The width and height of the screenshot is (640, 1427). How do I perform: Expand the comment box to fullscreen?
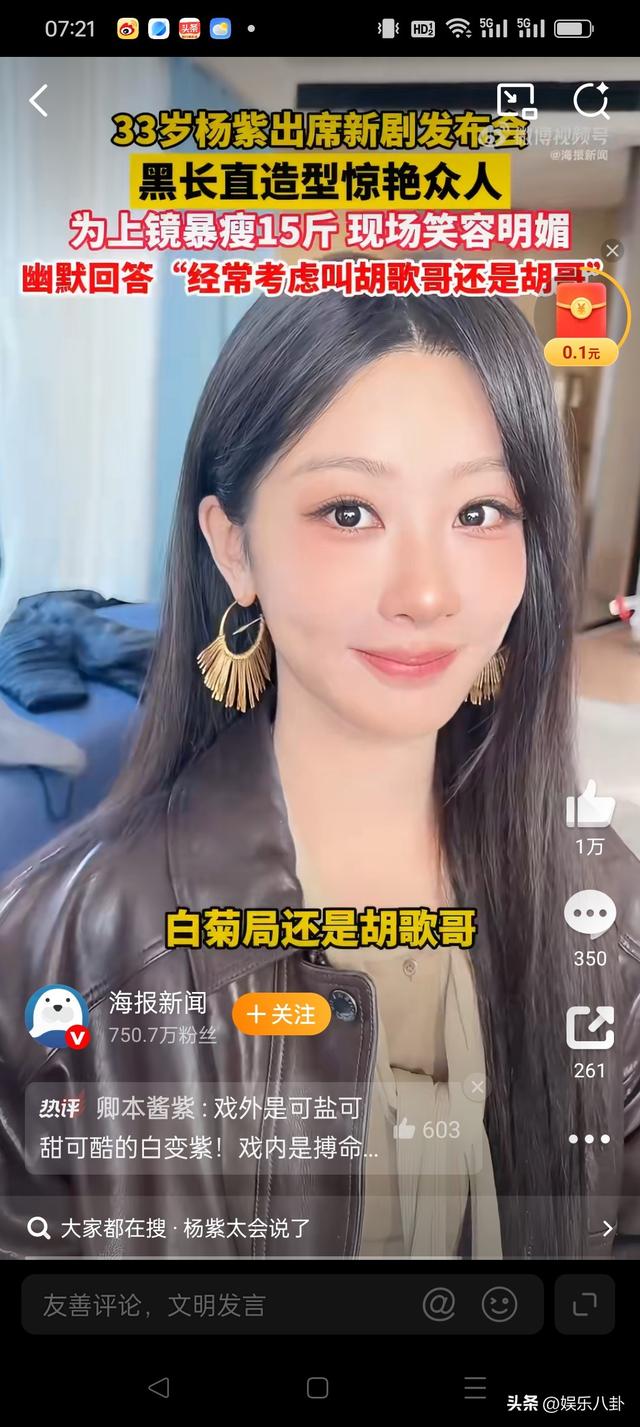585,1304
